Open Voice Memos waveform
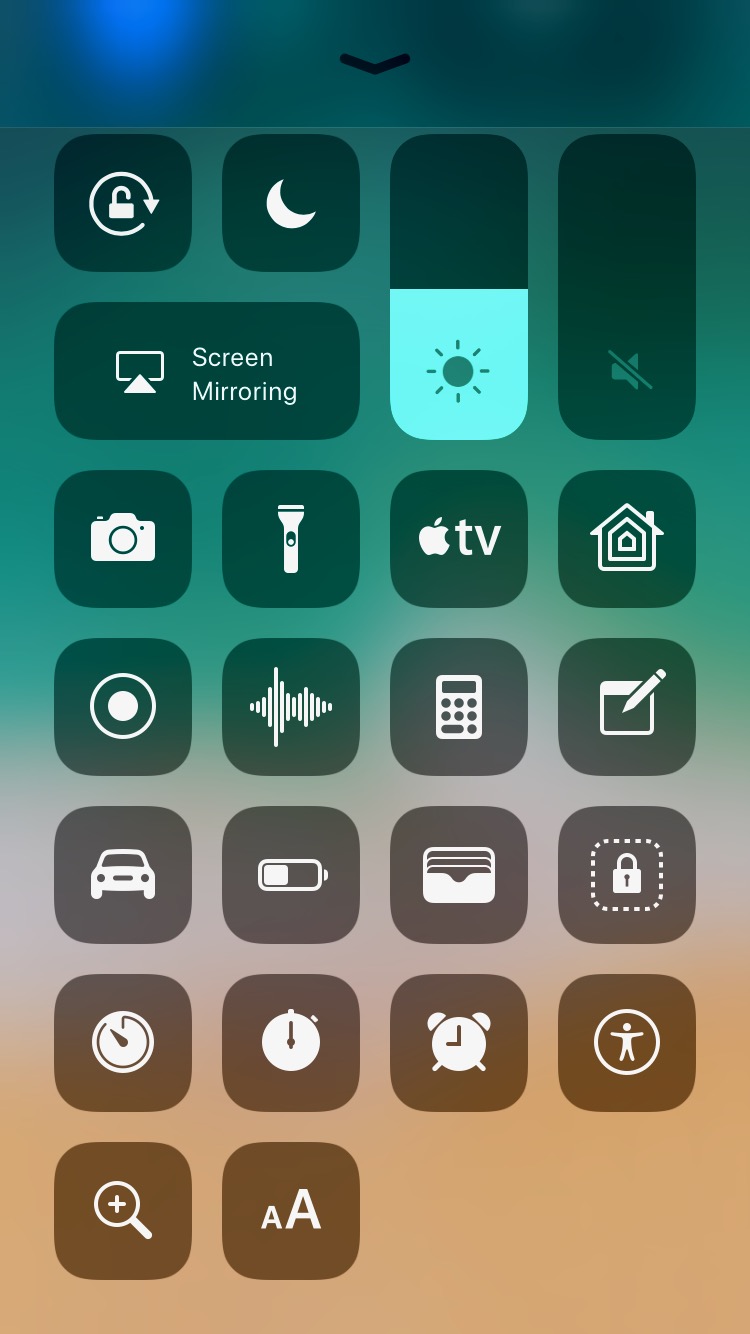Image resolution: width=750 pixels, height=1334 pixels. 291,707
